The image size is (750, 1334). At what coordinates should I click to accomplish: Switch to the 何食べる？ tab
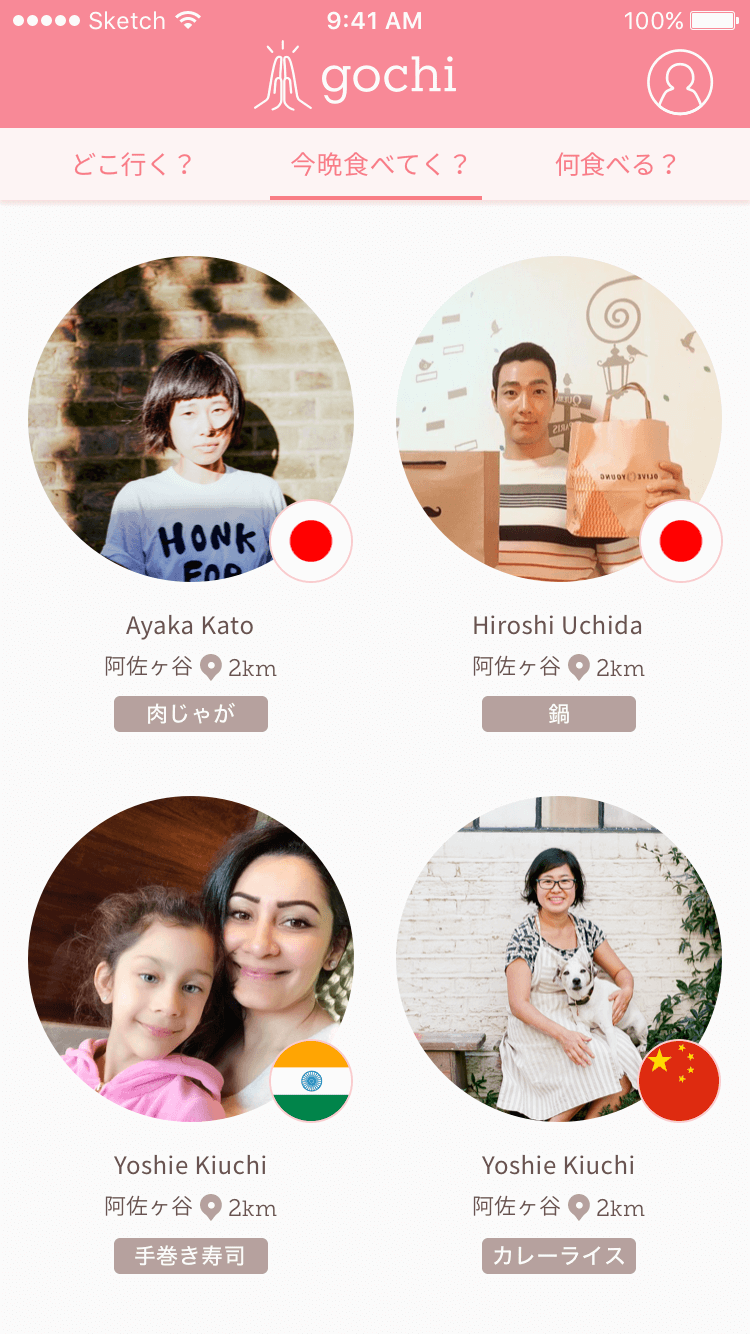[x=616, y=165]
